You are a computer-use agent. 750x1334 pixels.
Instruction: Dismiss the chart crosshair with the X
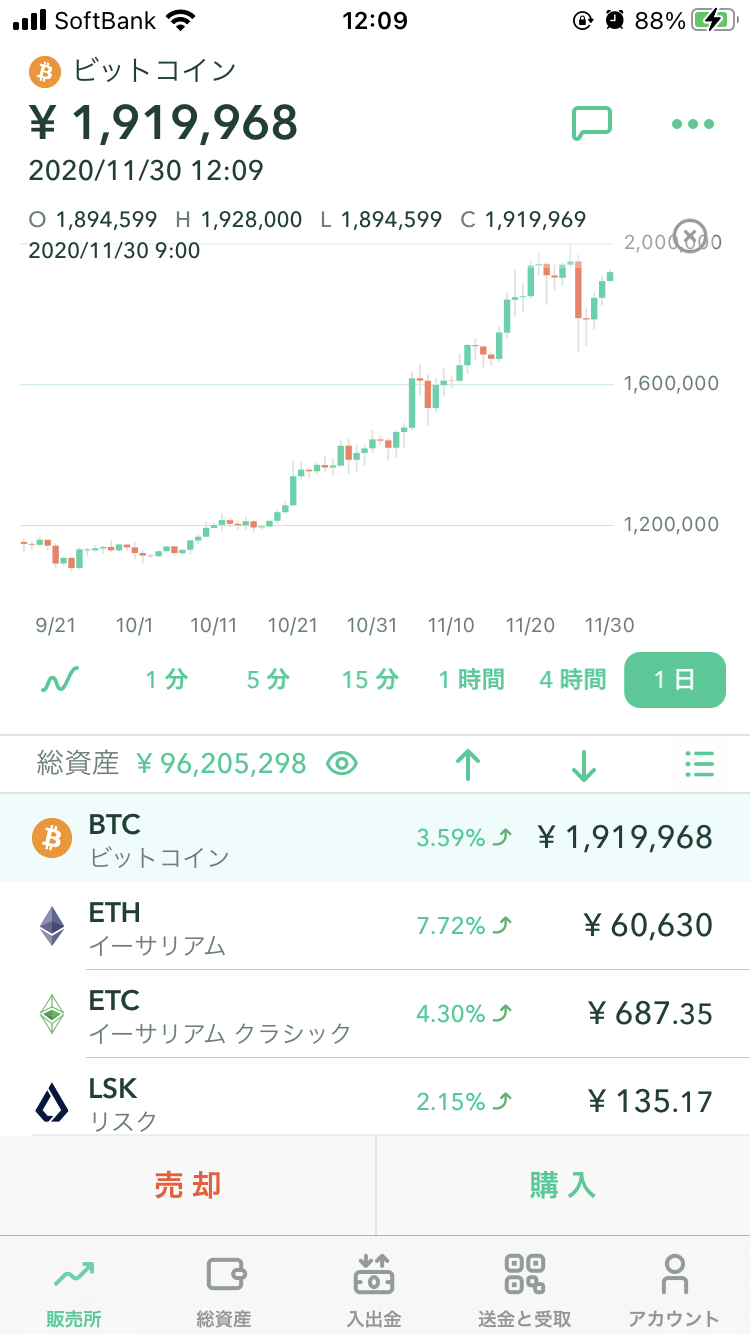coord(690,236)
